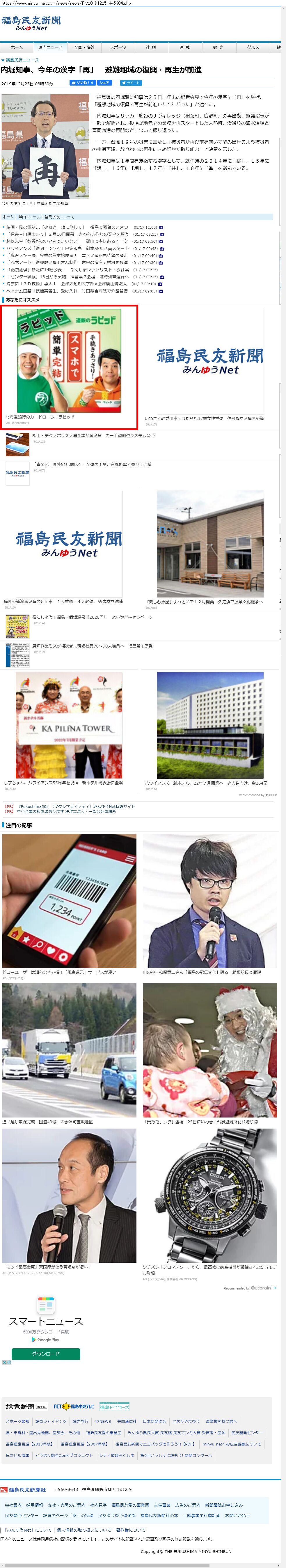Go to the スポーツ tab
This screenshot has width=286, height=1568.
[118, 47]
